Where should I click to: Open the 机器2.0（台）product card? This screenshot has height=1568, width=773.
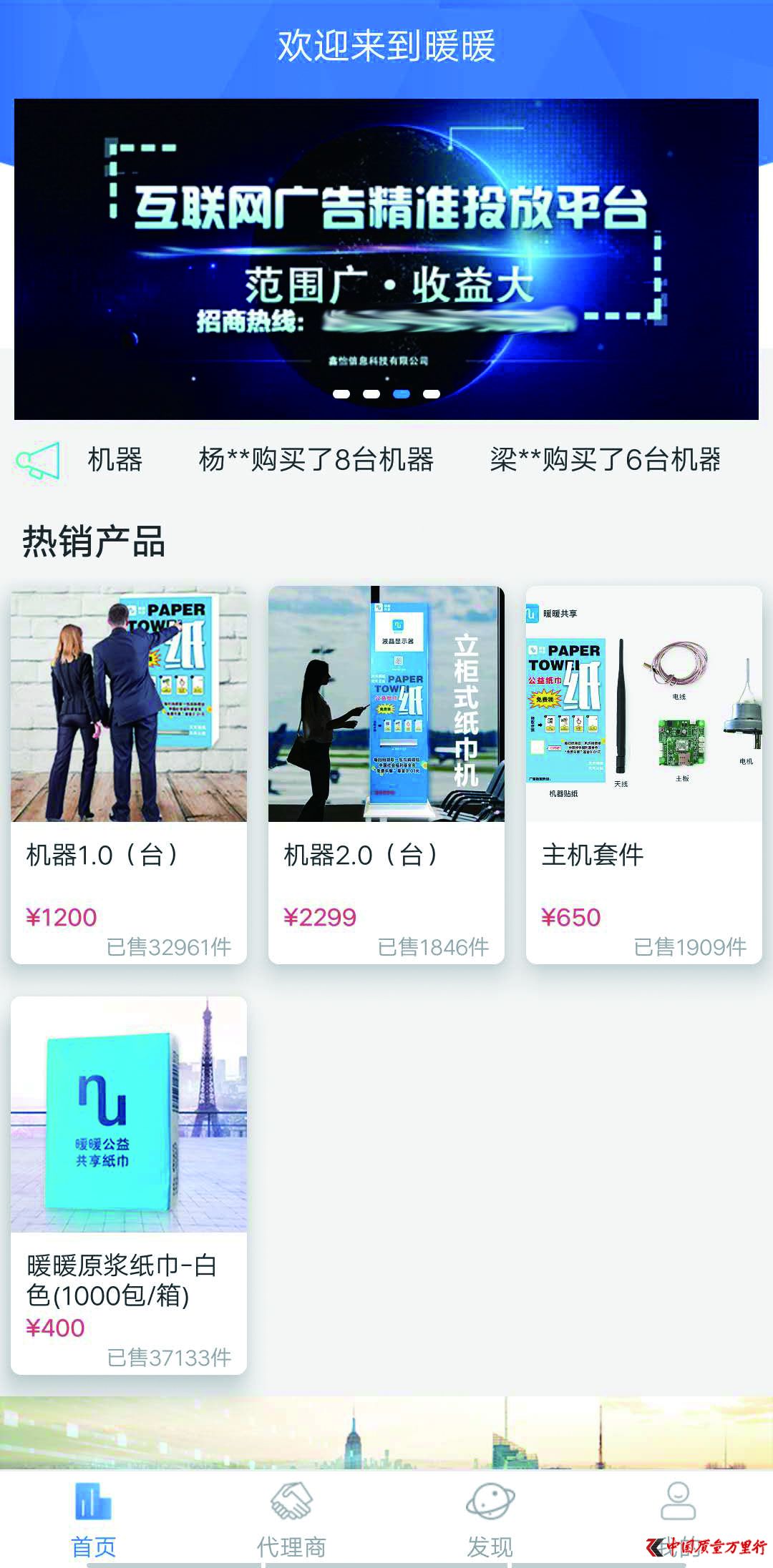coord(386,775)
